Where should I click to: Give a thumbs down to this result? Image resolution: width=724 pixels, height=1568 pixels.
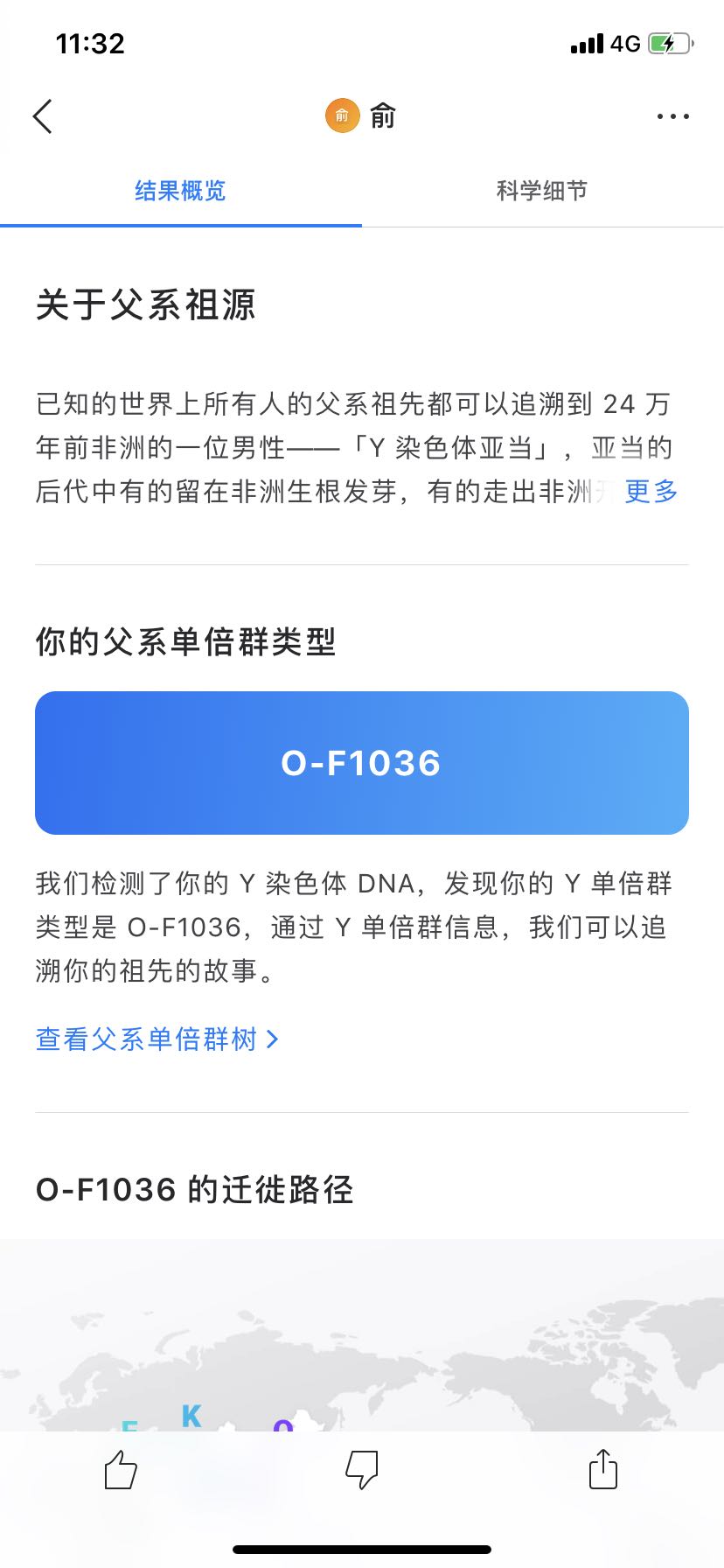tap(361, 1469)
